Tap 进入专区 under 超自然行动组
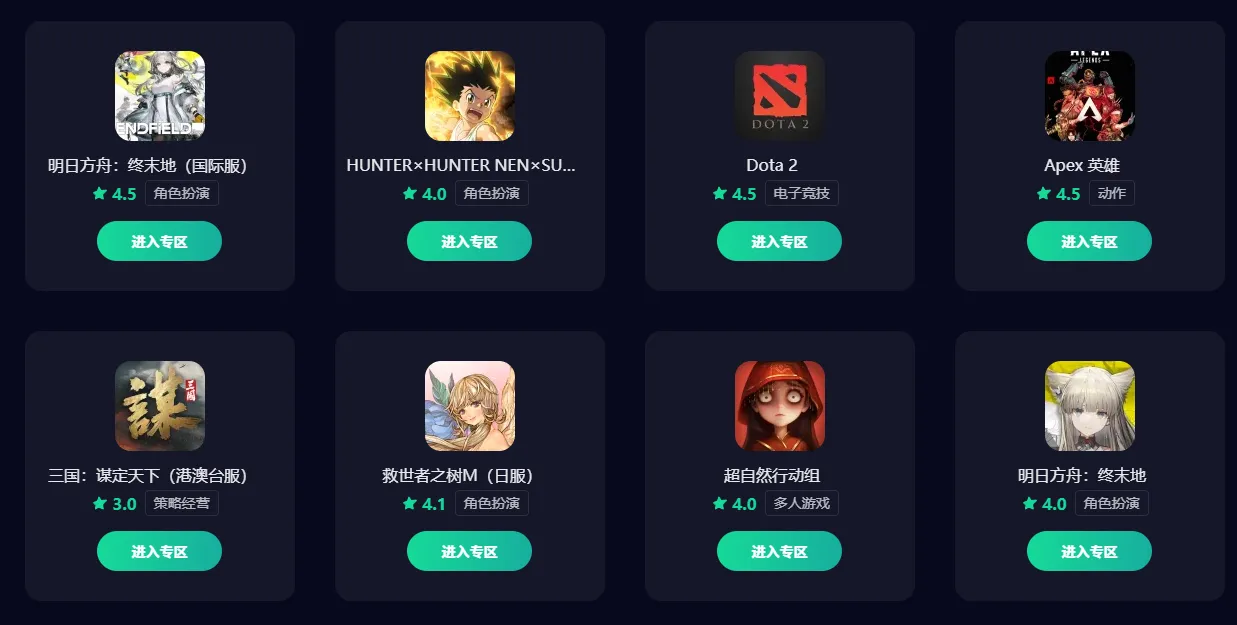The width and height of the screenshot is (1237, 625). [779, 551]
